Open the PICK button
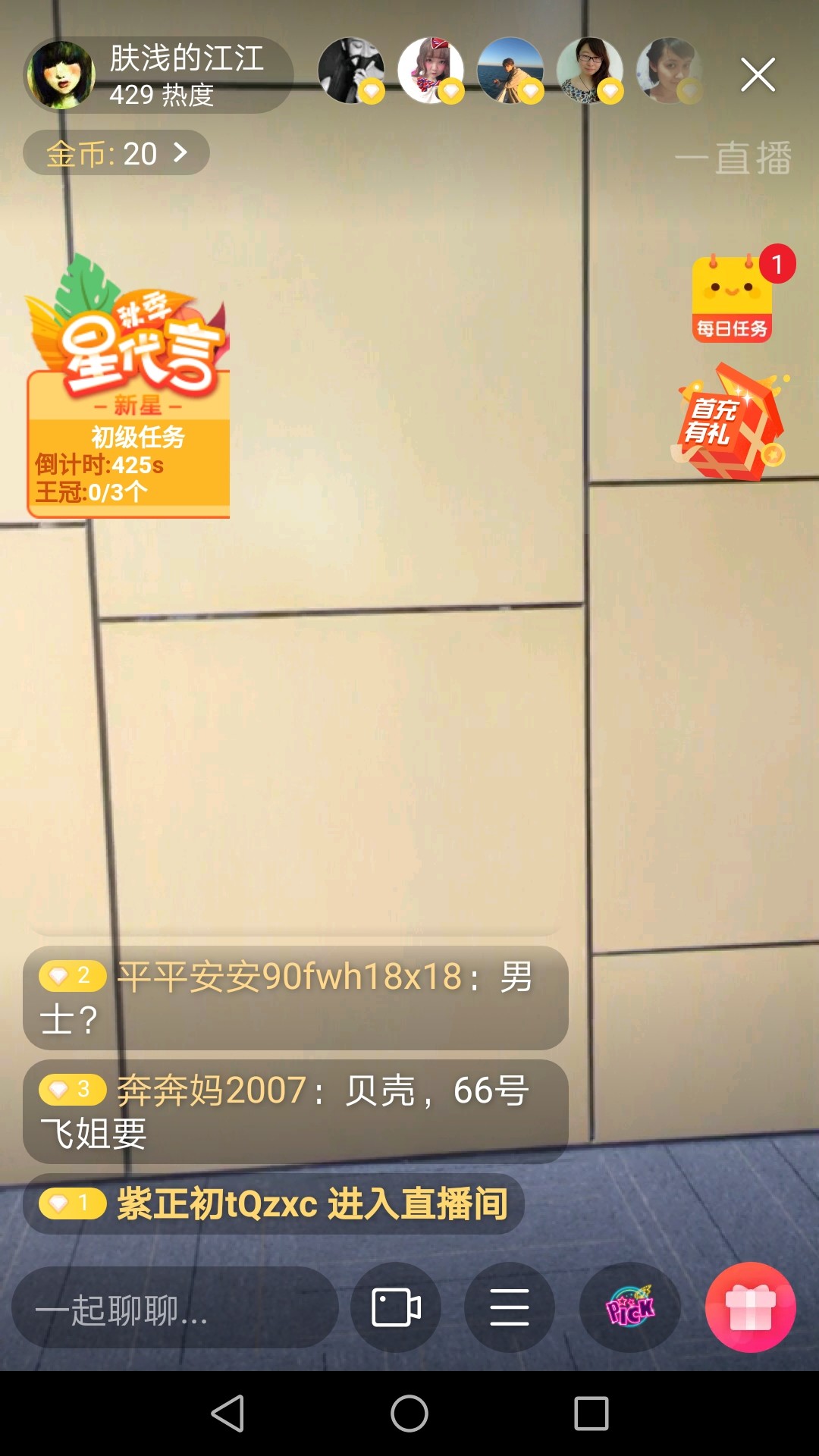 629,1307
